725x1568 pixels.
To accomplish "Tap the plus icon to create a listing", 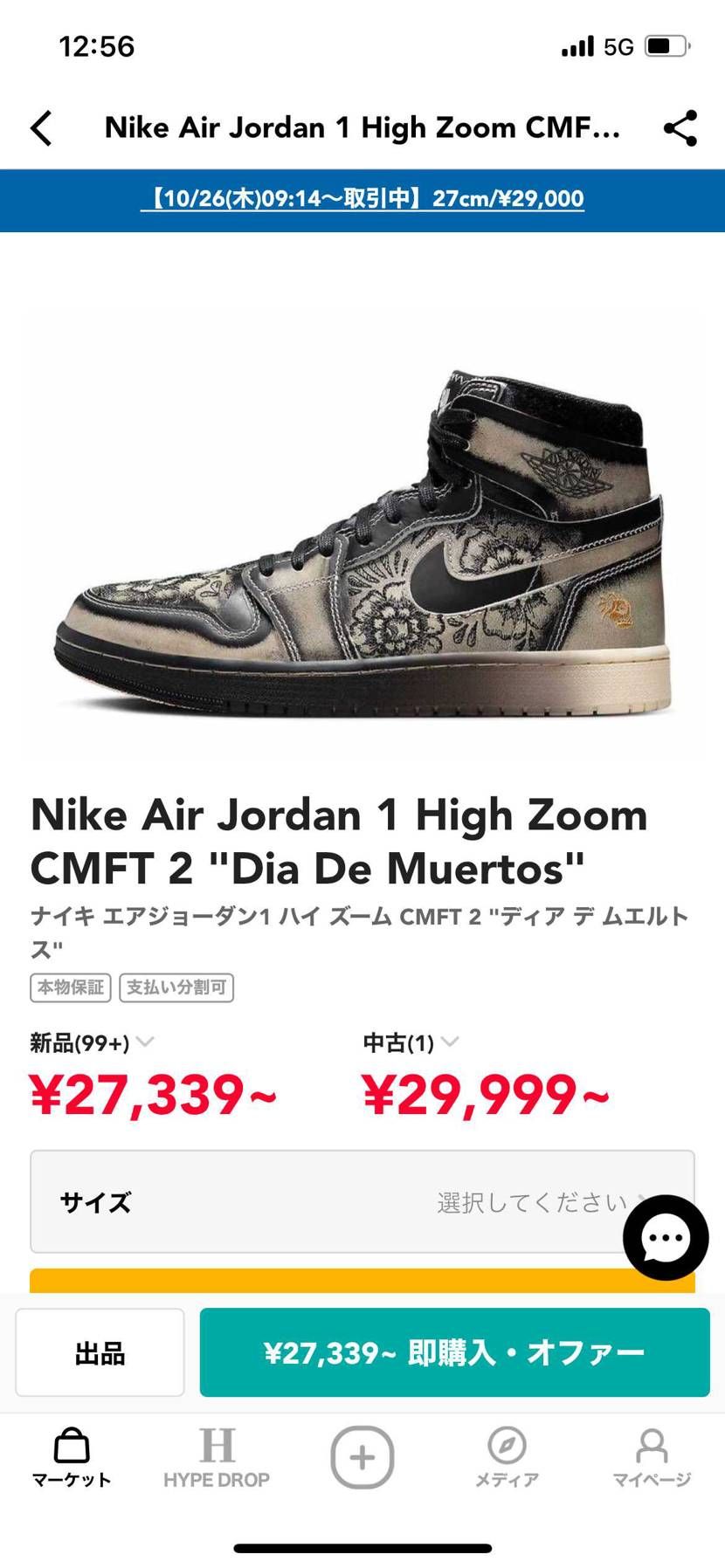I will click(362, 1449).
